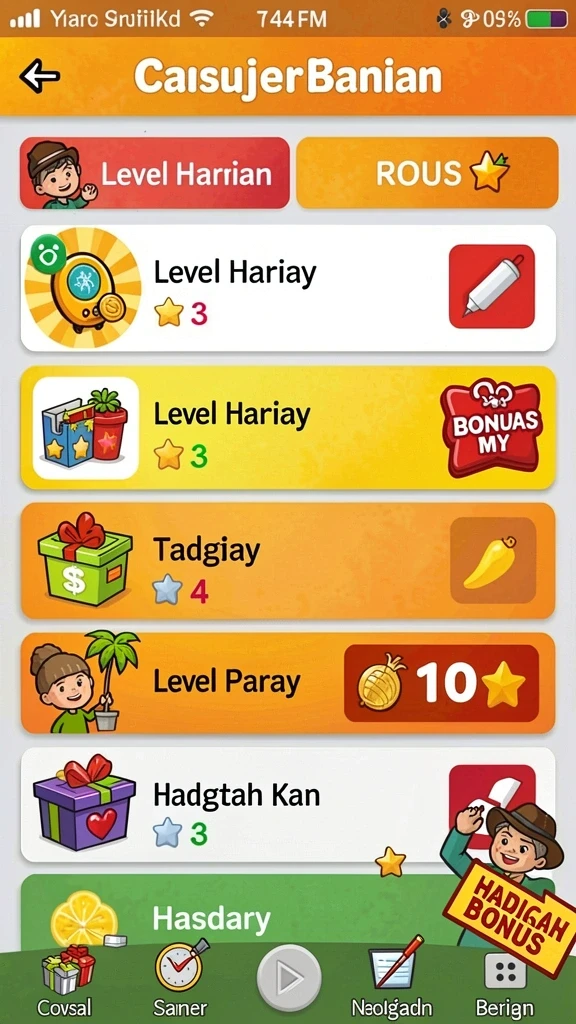Switch to the Sainer clock tab

pyautogui.click(x=180, y=980)
